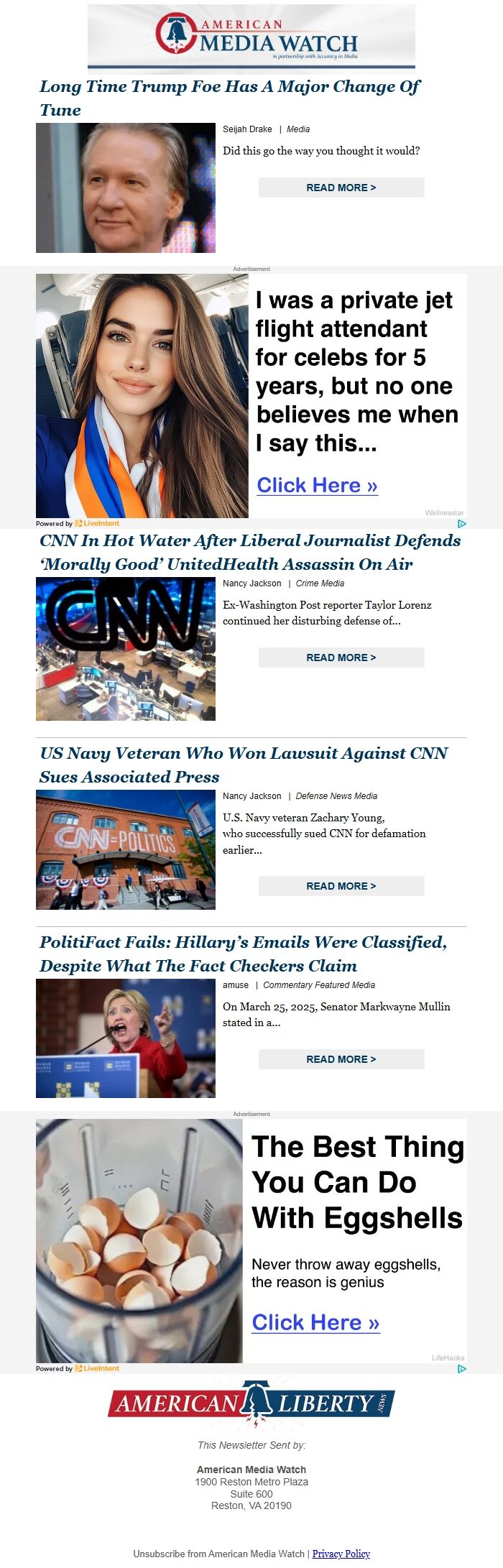
Task: Open AdChoices icon under the eggshells ad
Action: point(462,1368)
